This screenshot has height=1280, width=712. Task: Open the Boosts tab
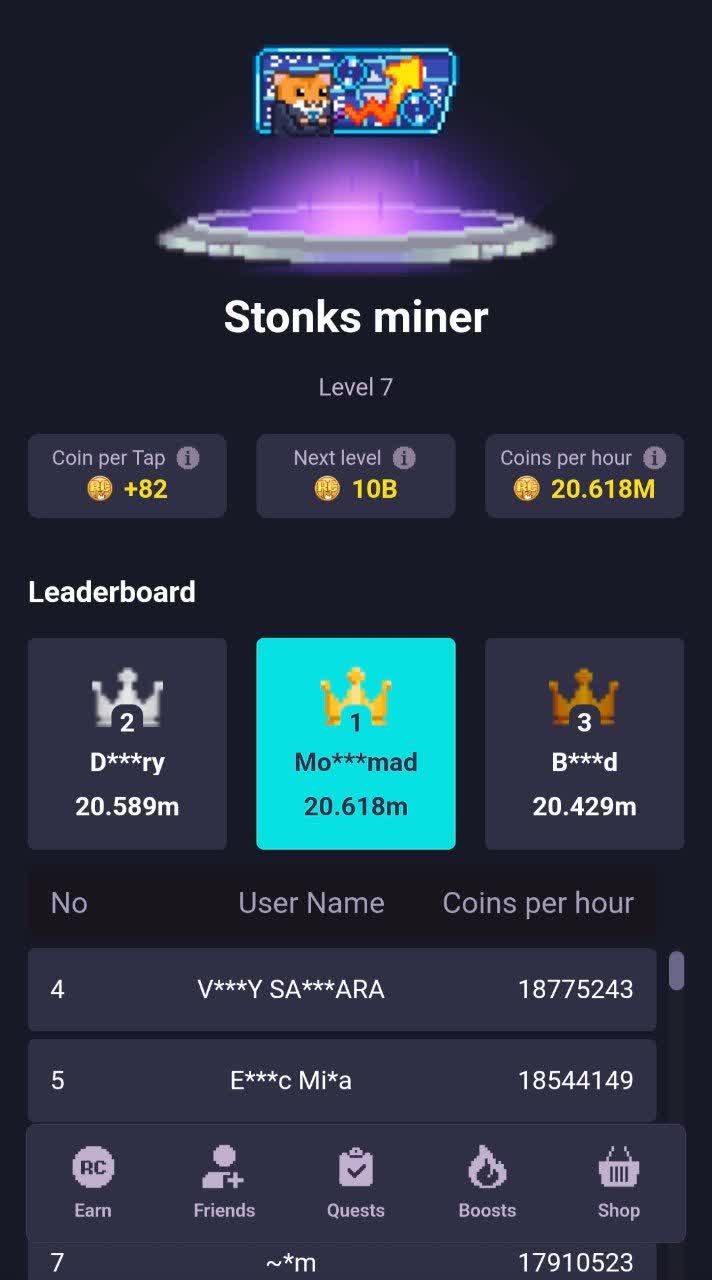486,1182
